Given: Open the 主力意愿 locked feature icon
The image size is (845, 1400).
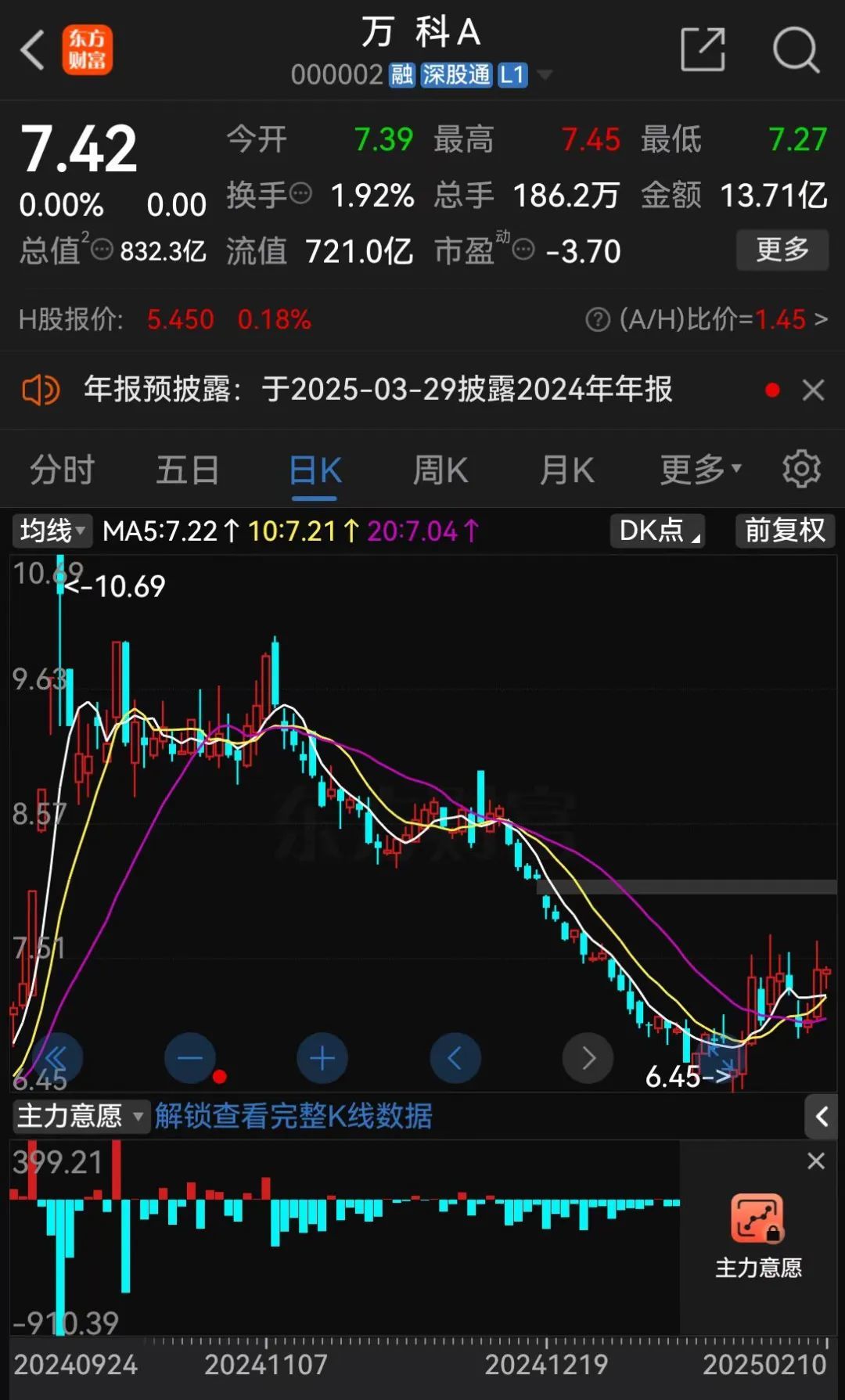Looking at the screenshot, I should (x=756, y=1218).
